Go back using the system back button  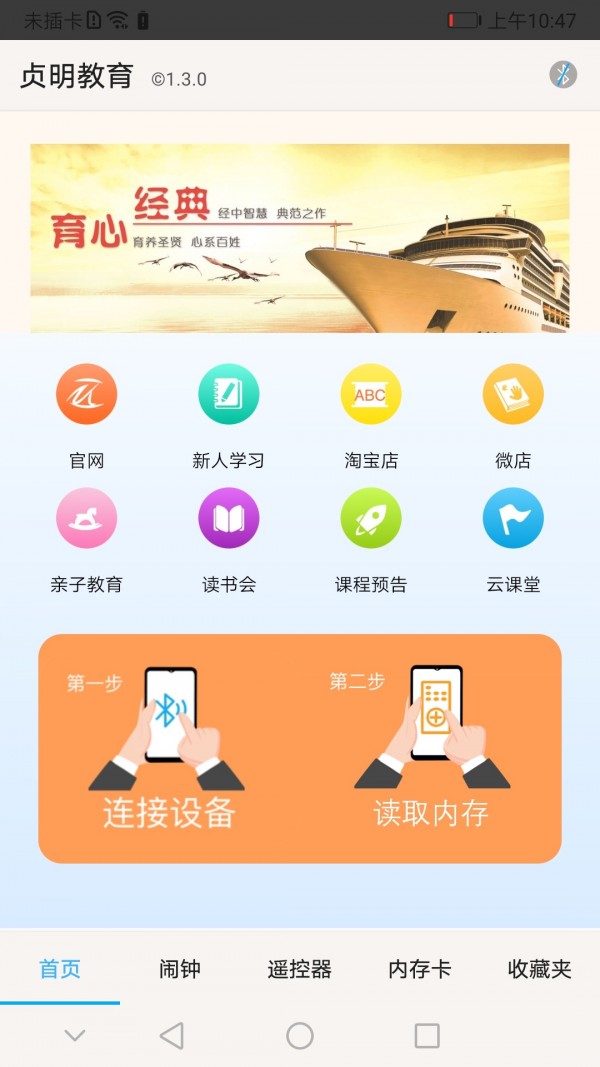pyautogui.click(x=172, y=1036)
